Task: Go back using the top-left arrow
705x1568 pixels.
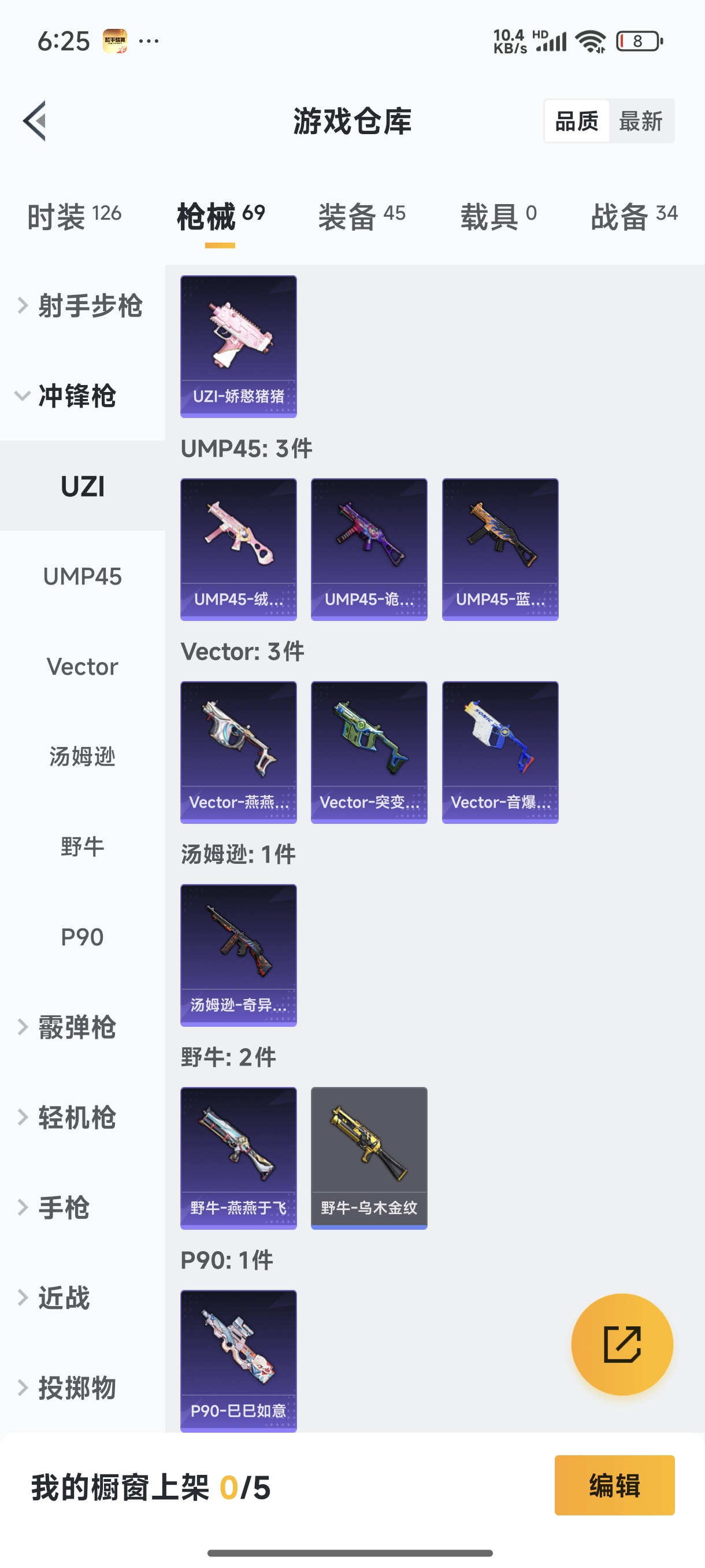Action: pos(35,120)
